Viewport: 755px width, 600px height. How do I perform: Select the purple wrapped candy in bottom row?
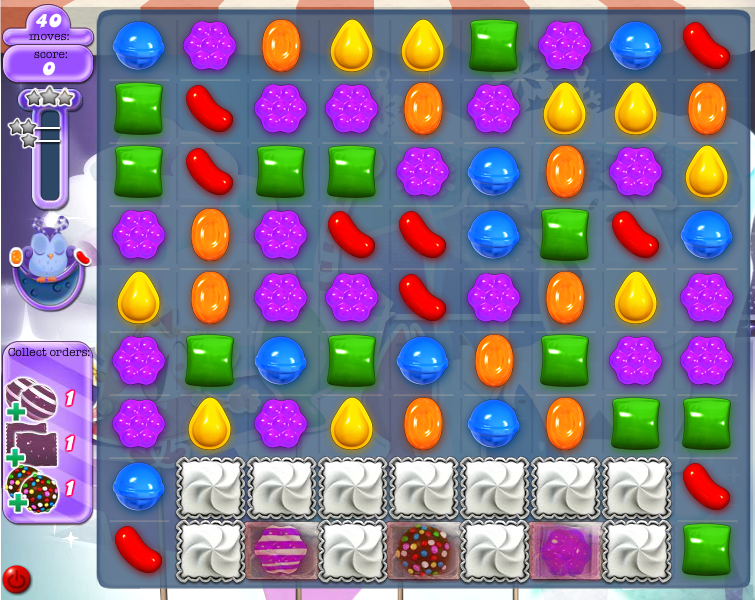tap(565, 550)
